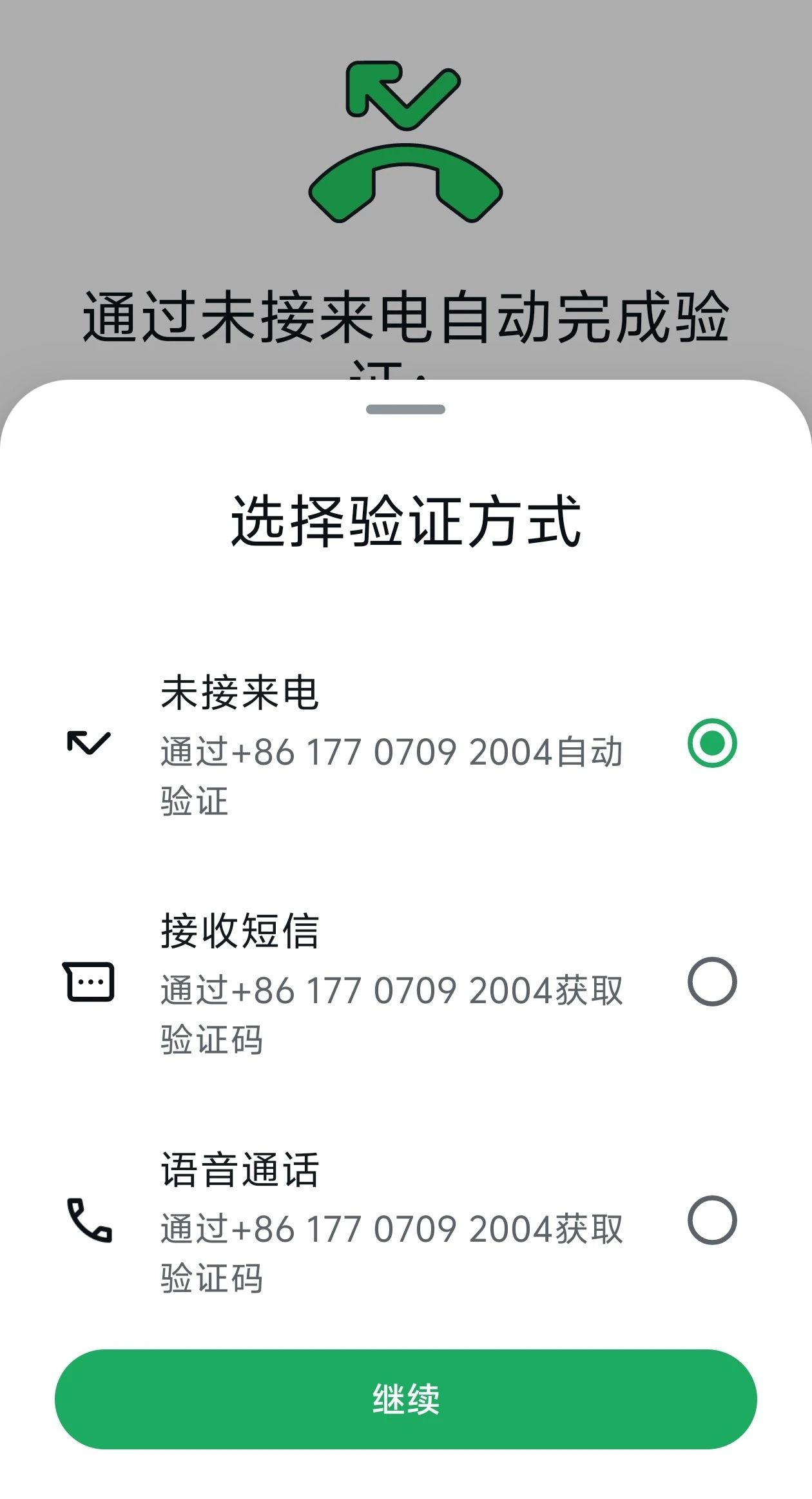Collapse the verification method bottom sheet
The width and height of the screenshot is (812, 1499).
(405, 408)
